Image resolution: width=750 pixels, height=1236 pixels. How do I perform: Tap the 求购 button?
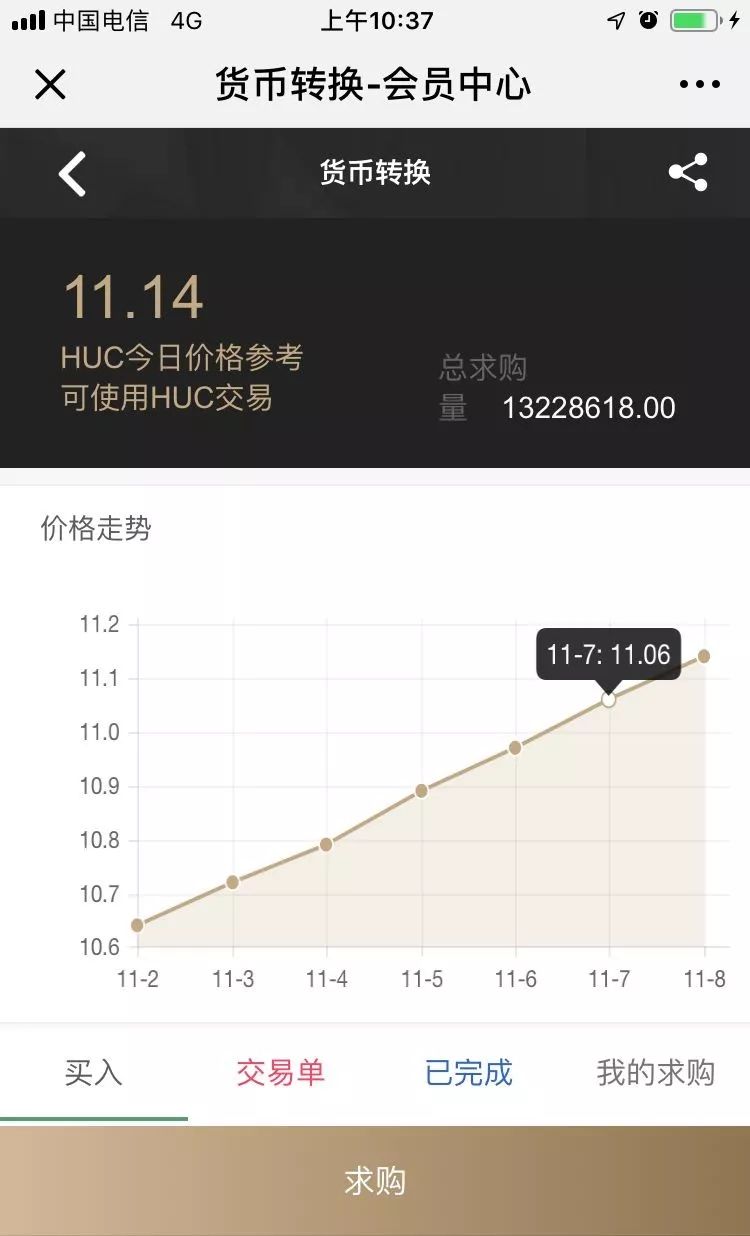click(375, 1181)
